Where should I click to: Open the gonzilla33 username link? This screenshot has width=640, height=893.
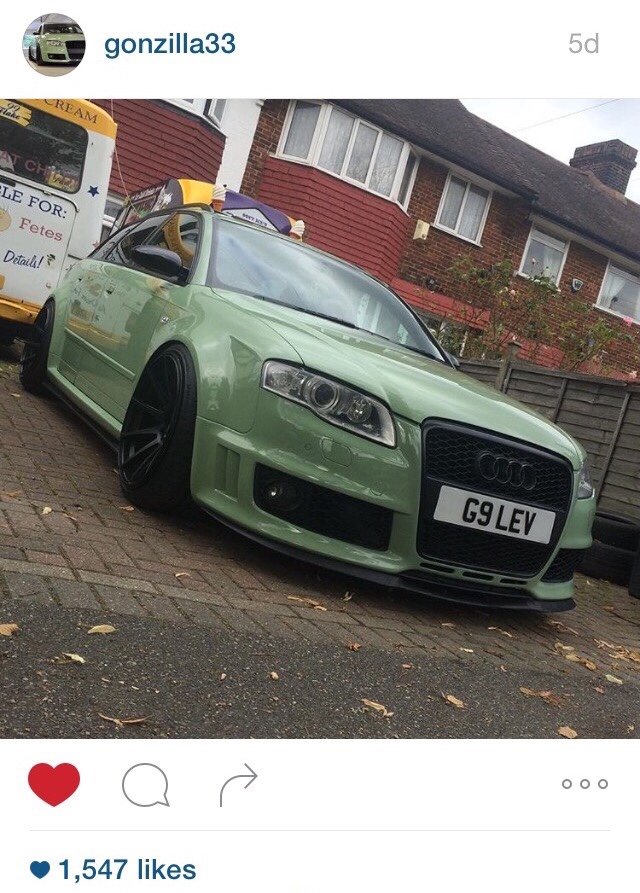click(170, 45)
